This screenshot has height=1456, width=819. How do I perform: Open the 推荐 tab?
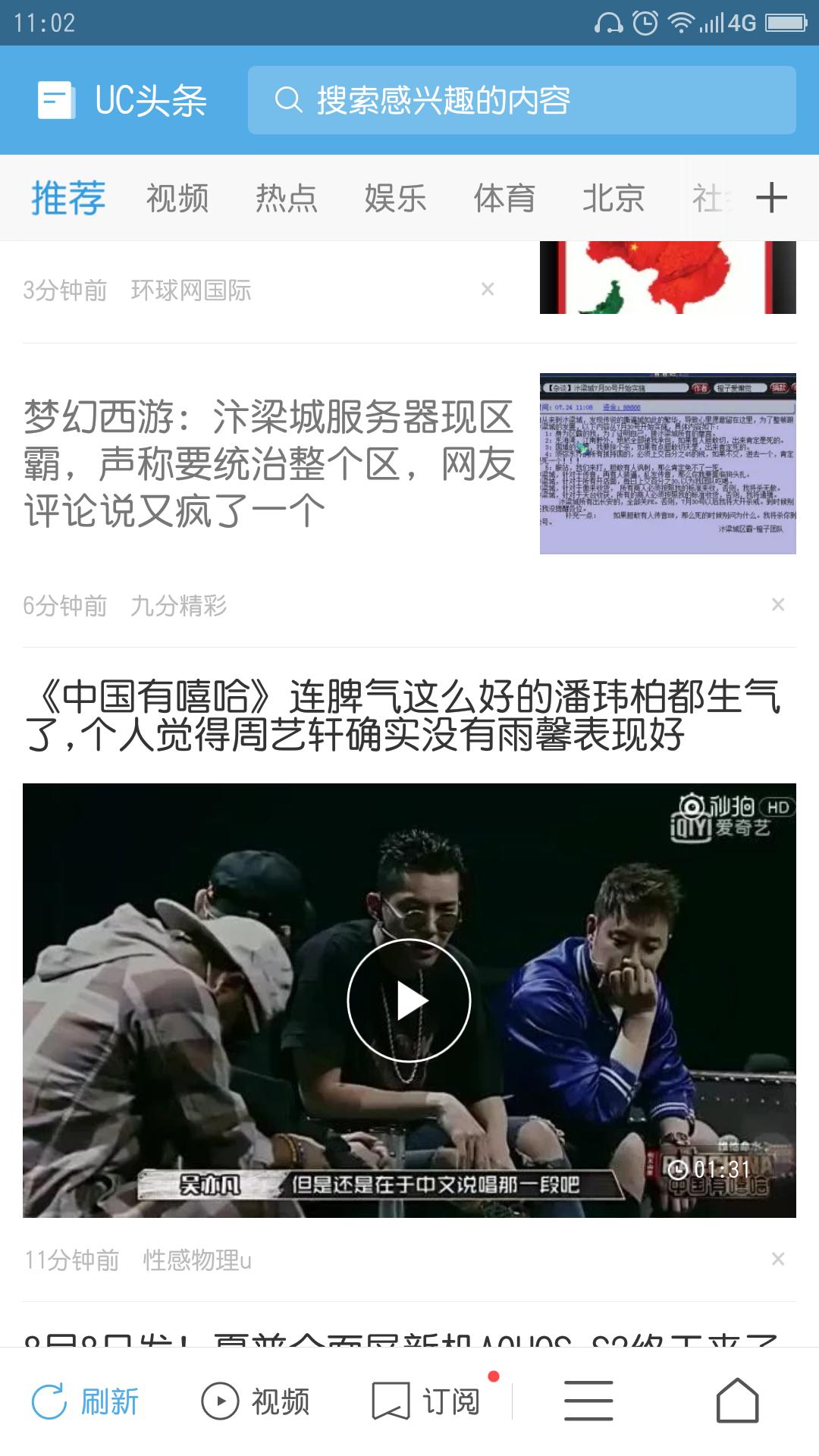pyautogui.click(x=68, y=199)
